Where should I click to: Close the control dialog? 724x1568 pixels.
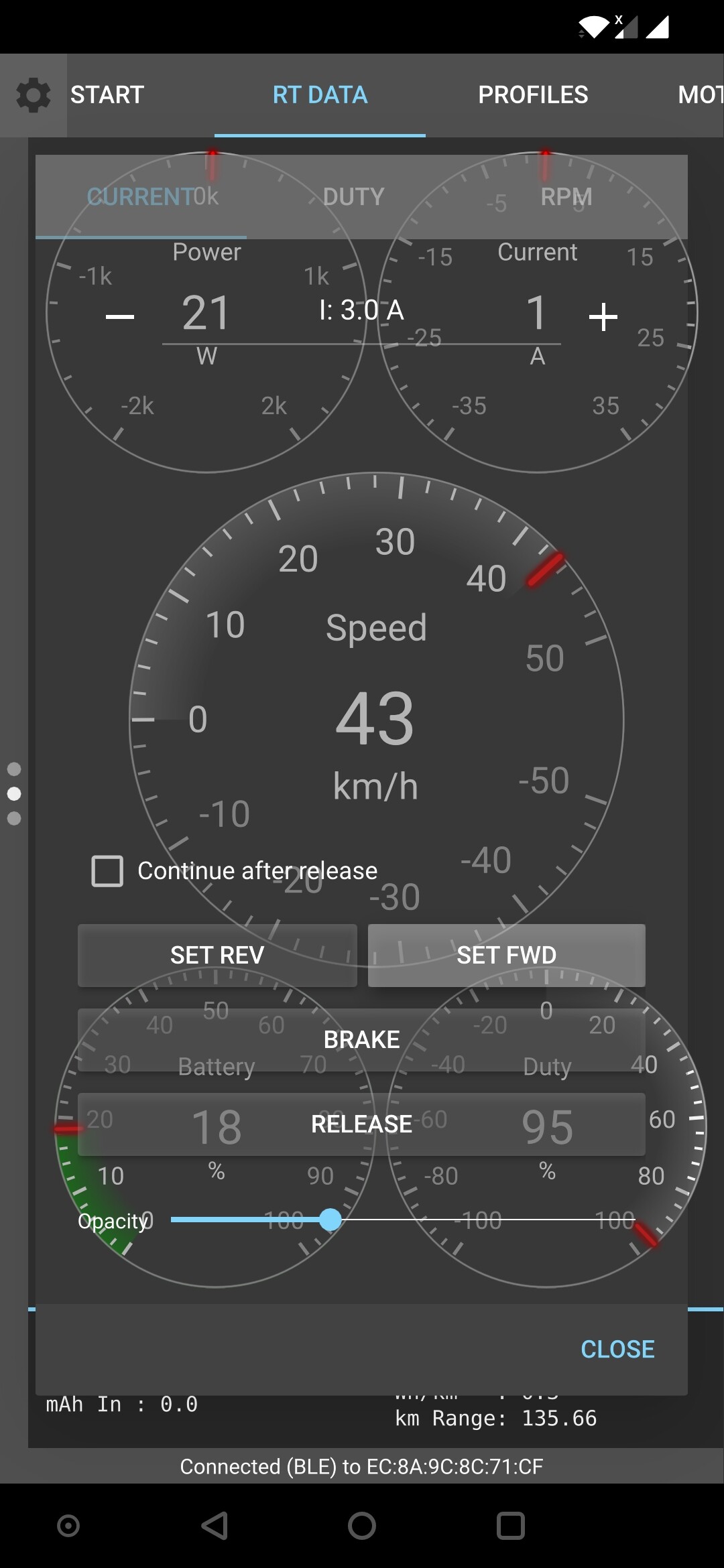point(617,1349)
